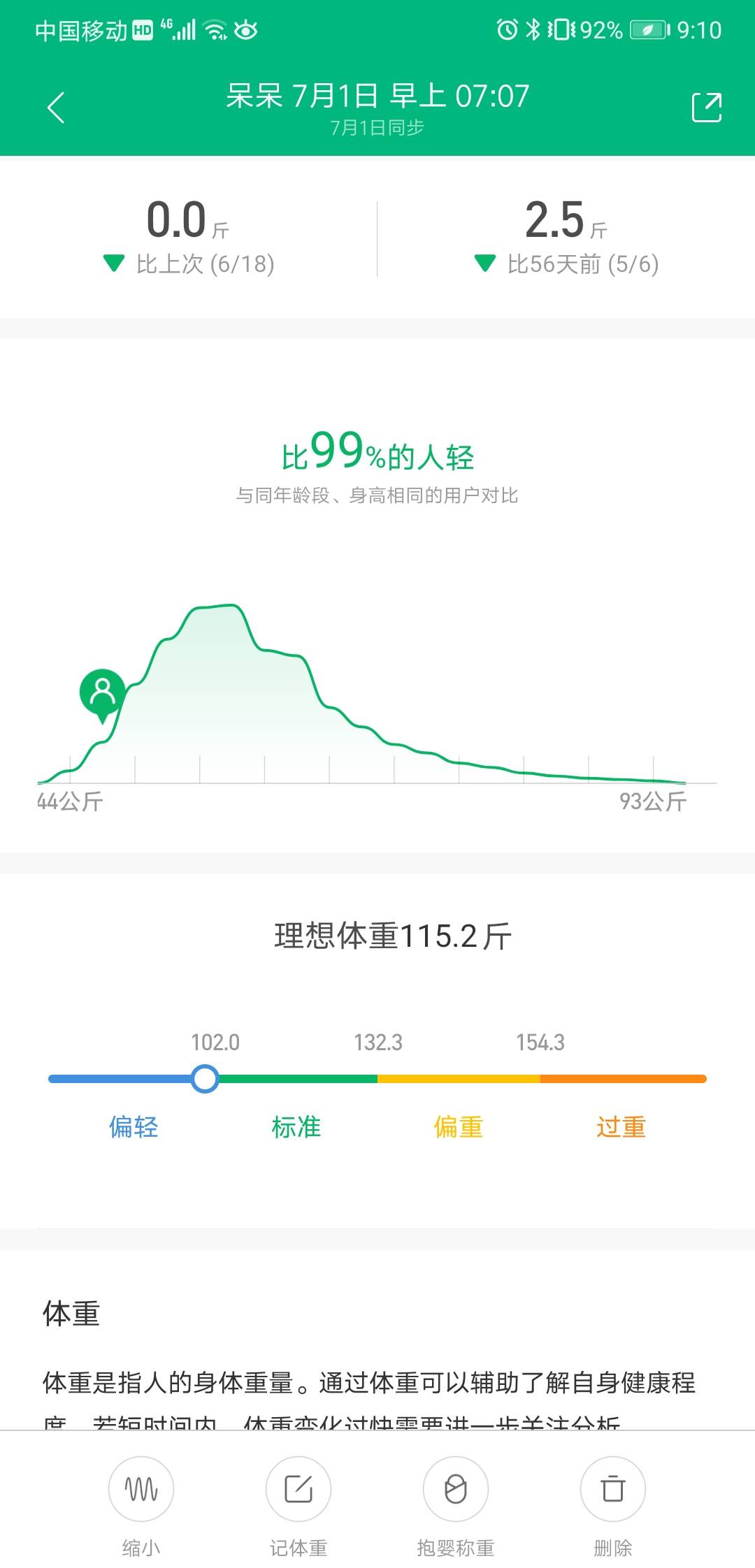The height and width of the screenshot is (1568, 755).
Task: Tap the 缩小 waveform icon
Action: (x=140, y=1489)
